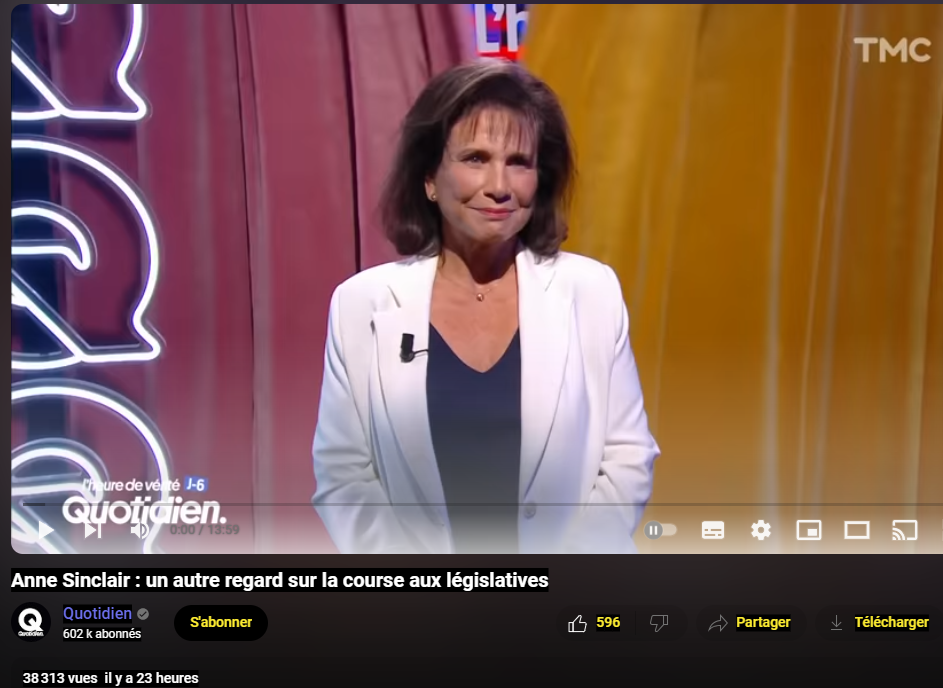
Task: Open video settings gear
Action: pos(761,530)
